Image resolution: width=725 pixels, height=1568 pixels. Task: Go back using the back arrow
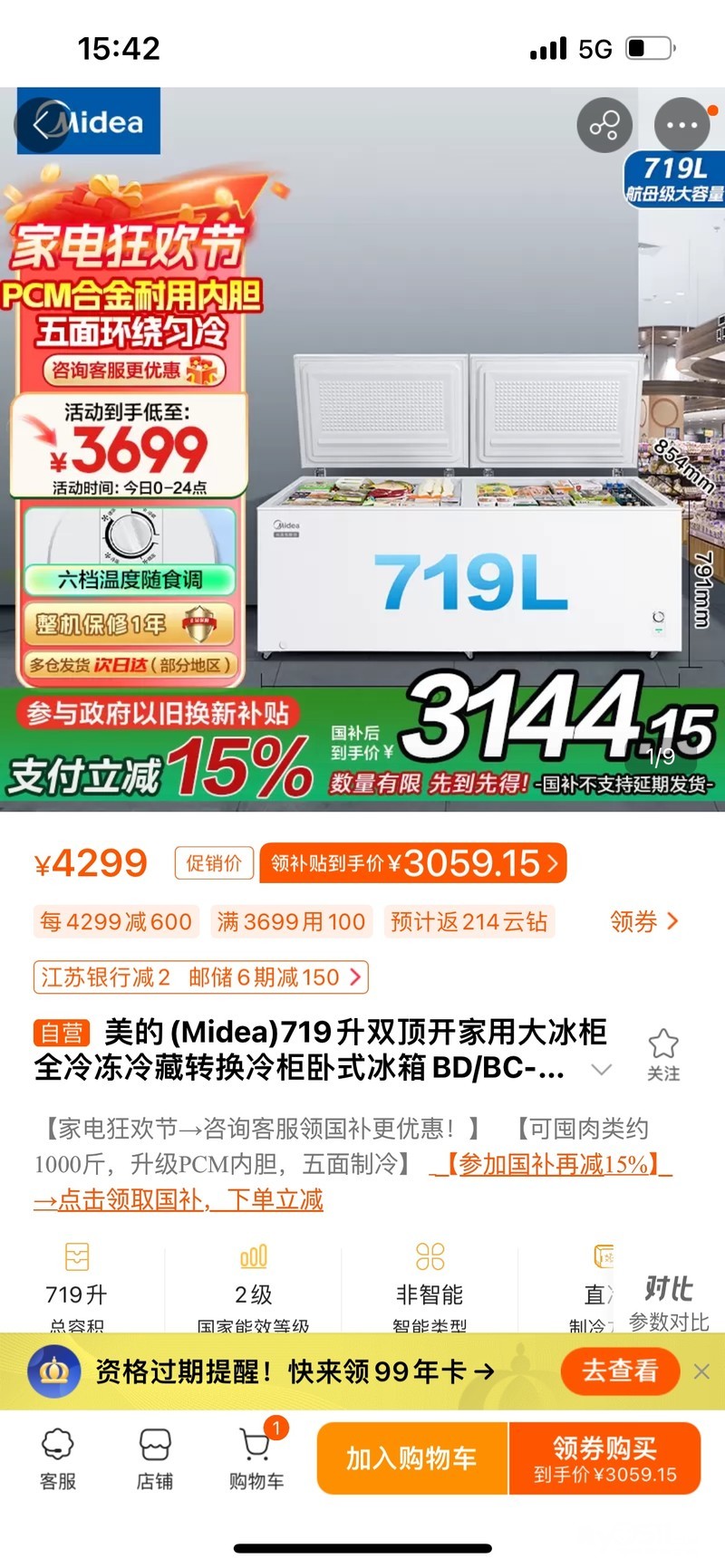coord(43,122)
